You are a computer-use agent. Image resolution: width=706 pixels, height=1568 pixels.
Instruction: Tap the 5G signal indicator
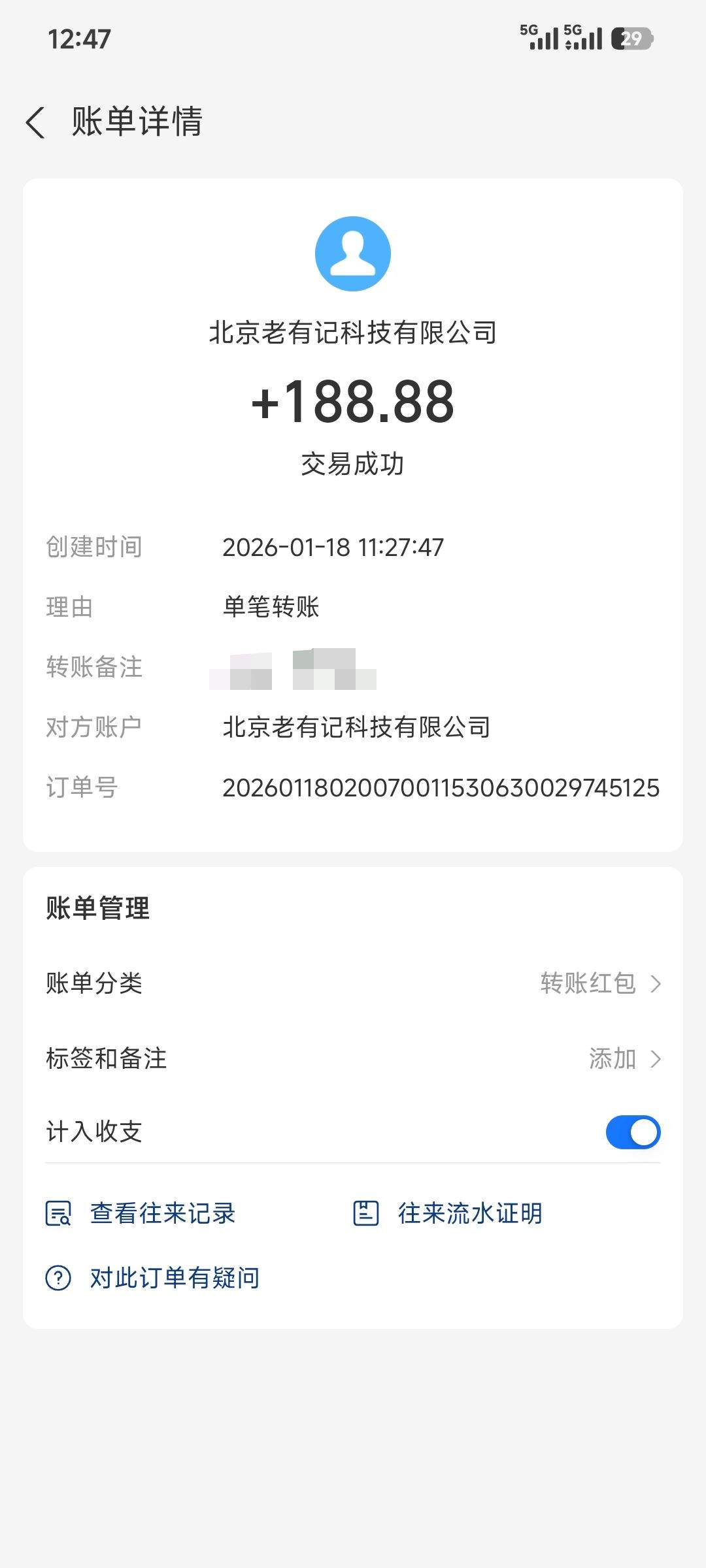(541, 38)
